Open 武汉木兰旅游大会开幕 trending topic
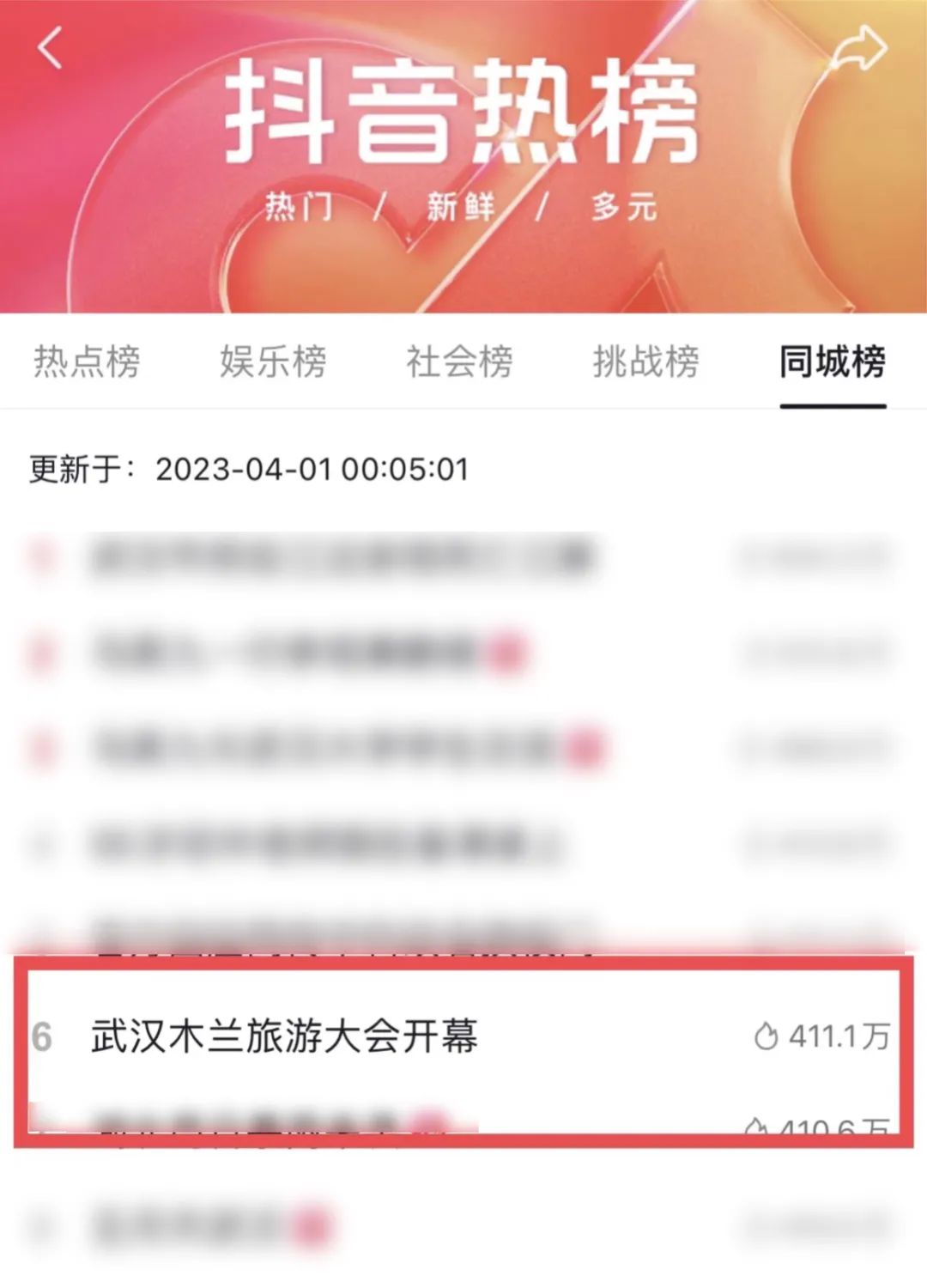The width and height of the screenshot is (927, 1288). click(x=284, y=1036)
